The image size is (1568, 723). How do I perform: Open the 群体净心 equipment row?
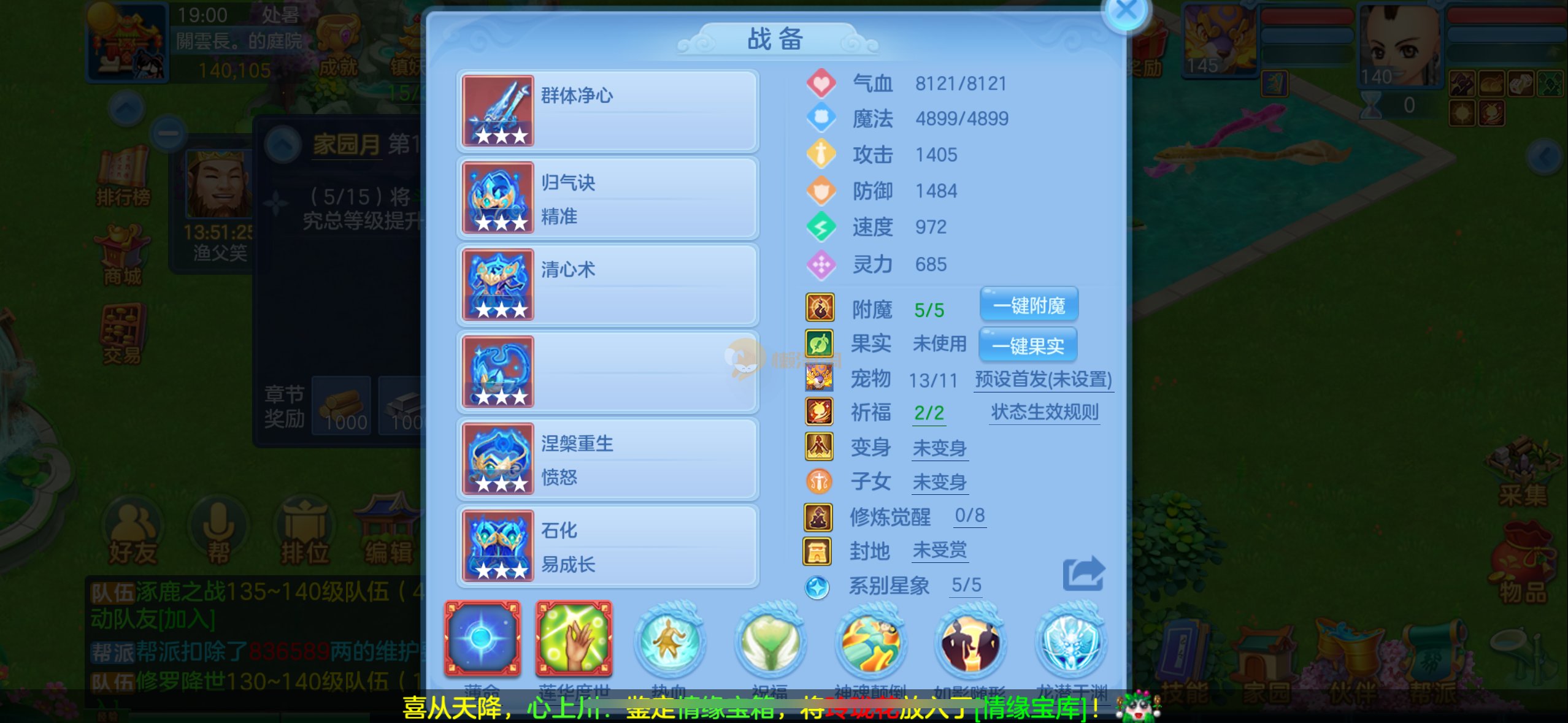tap(607, 111)
